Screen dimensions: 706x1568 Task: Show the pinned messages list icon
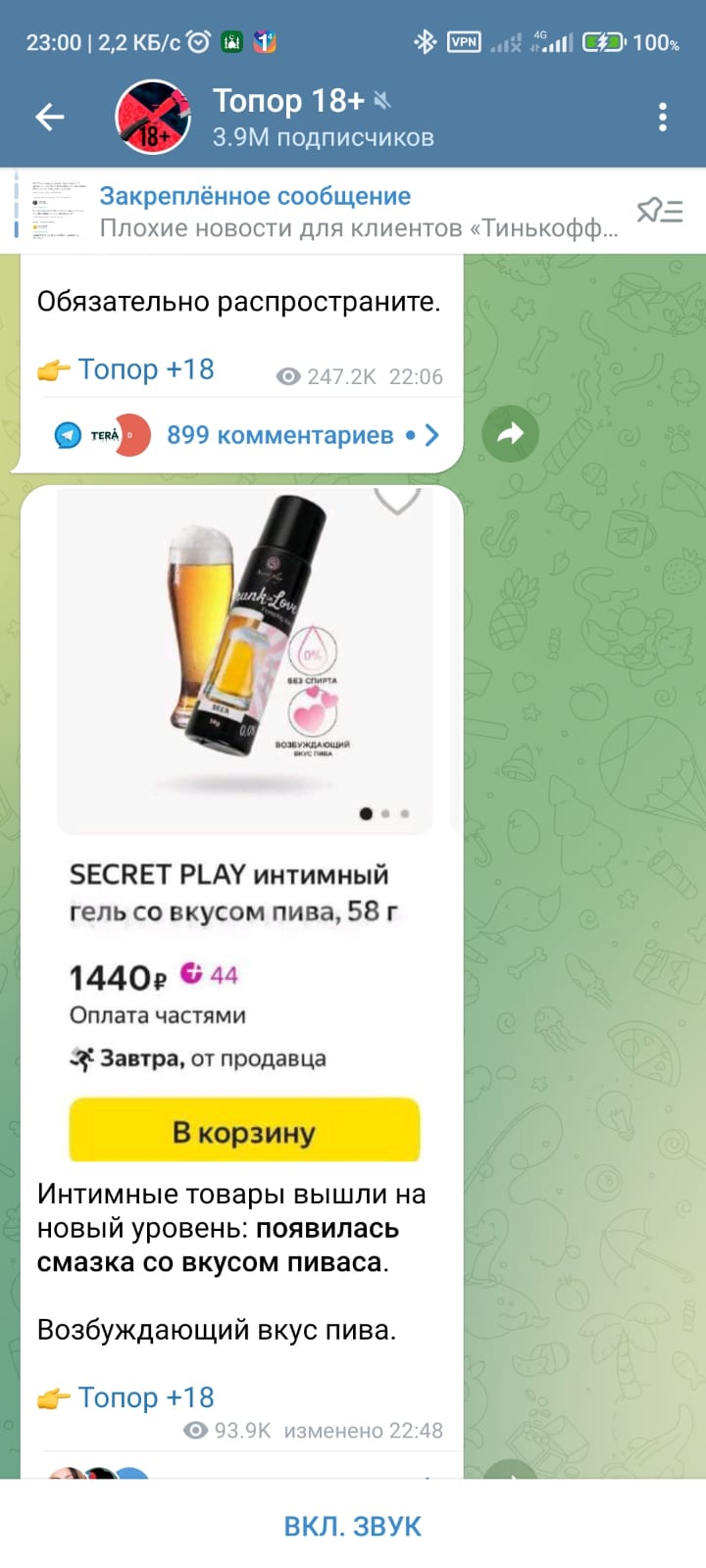tap(660, 211)
